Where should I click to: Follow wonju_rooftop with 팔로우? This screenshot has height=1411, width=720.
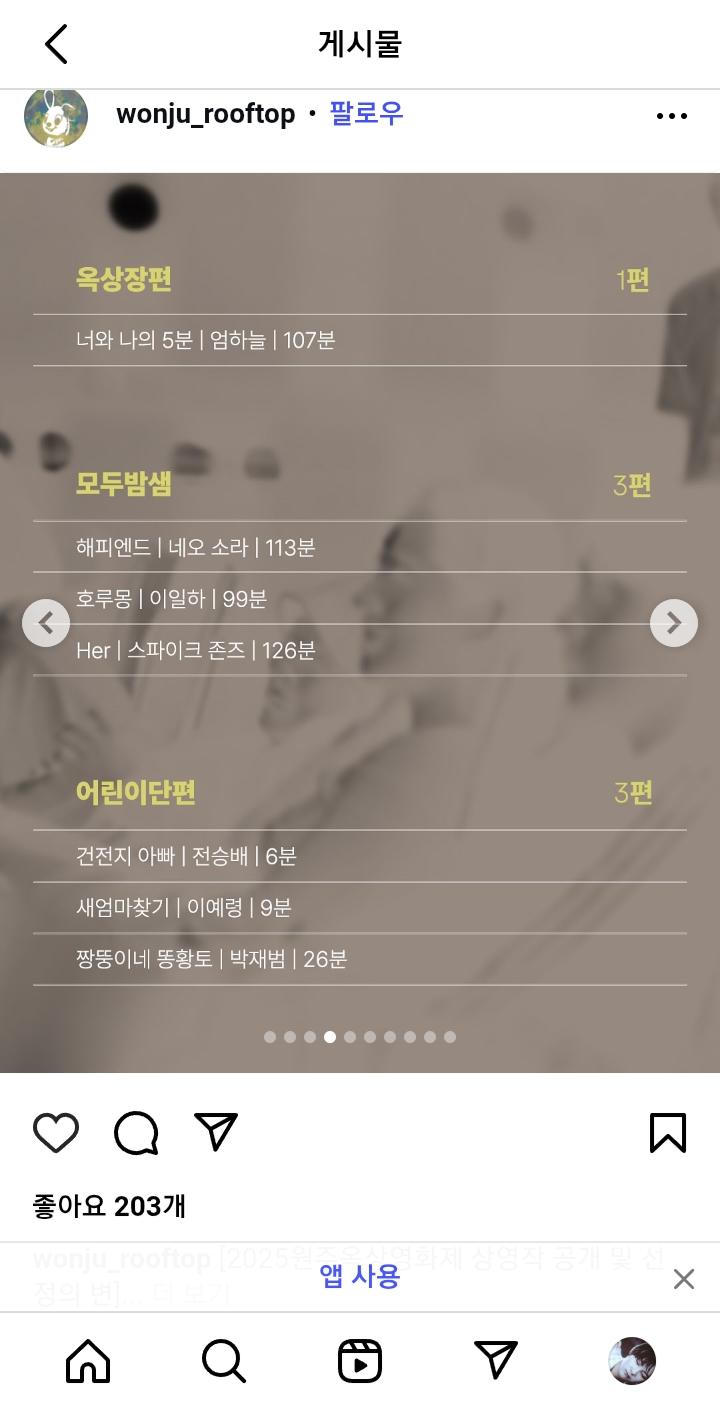pos(366,113)
